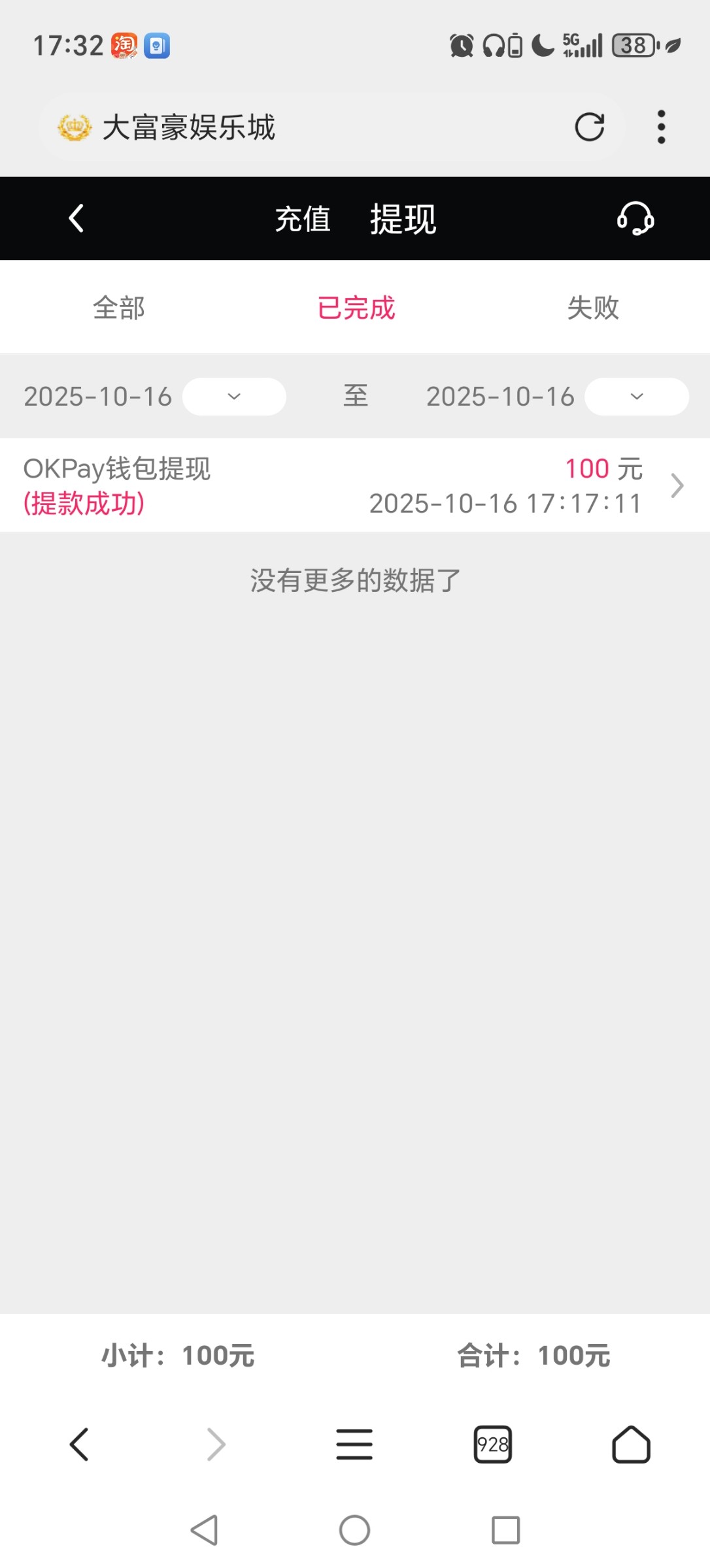710x1568 pixels.
Task: Tap the home icon in browser bar
Action: [x=630, y=1445]
